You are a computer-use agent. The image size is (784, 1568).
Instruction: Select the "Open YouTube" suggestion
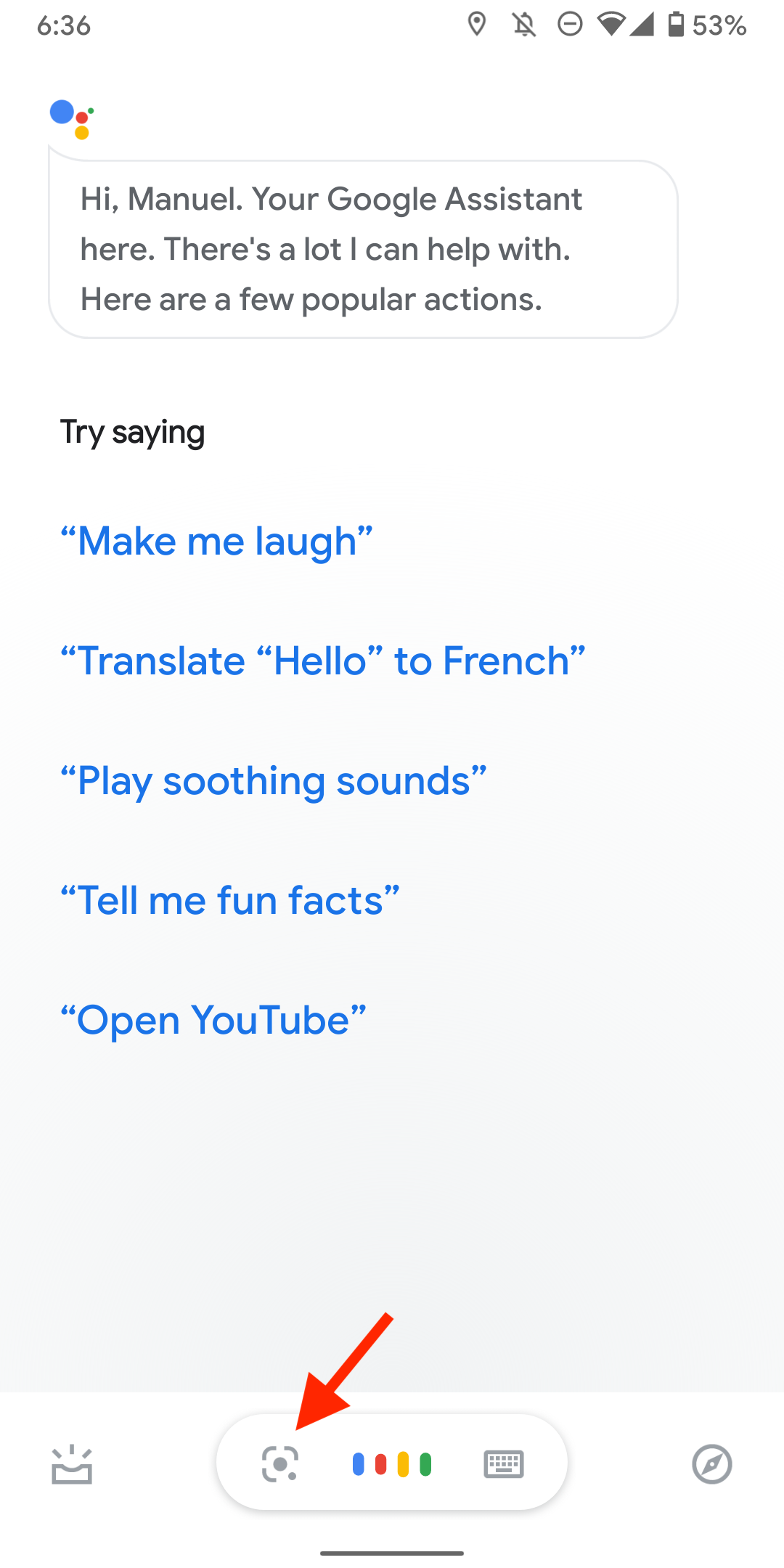(213, 1021)
